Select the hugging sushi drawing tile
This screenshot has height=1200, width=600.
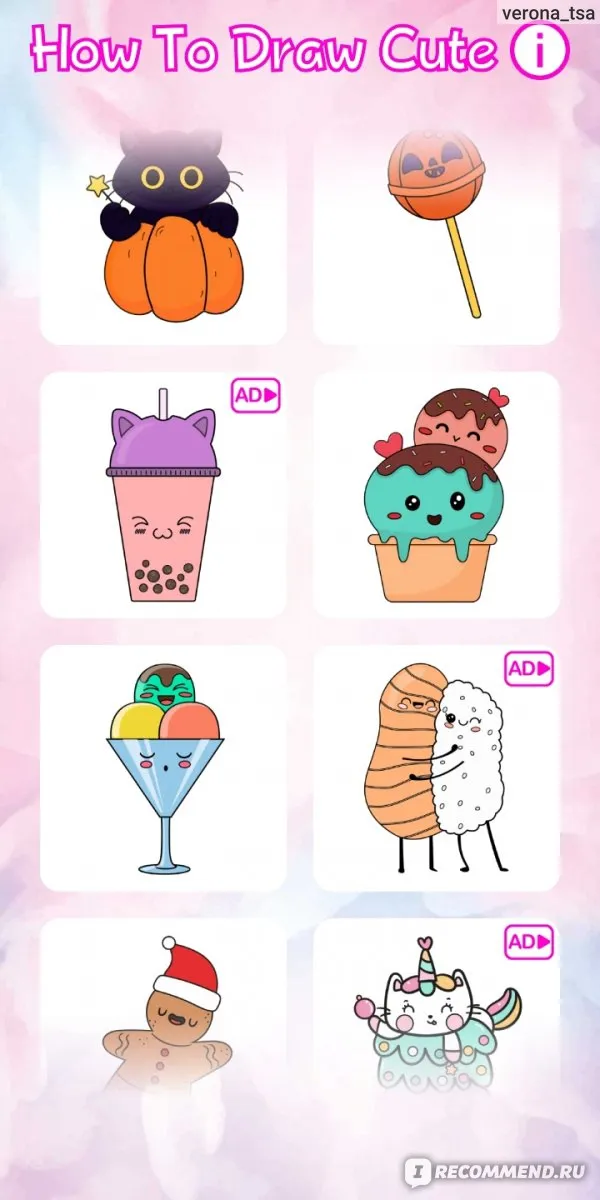point(437,768)
